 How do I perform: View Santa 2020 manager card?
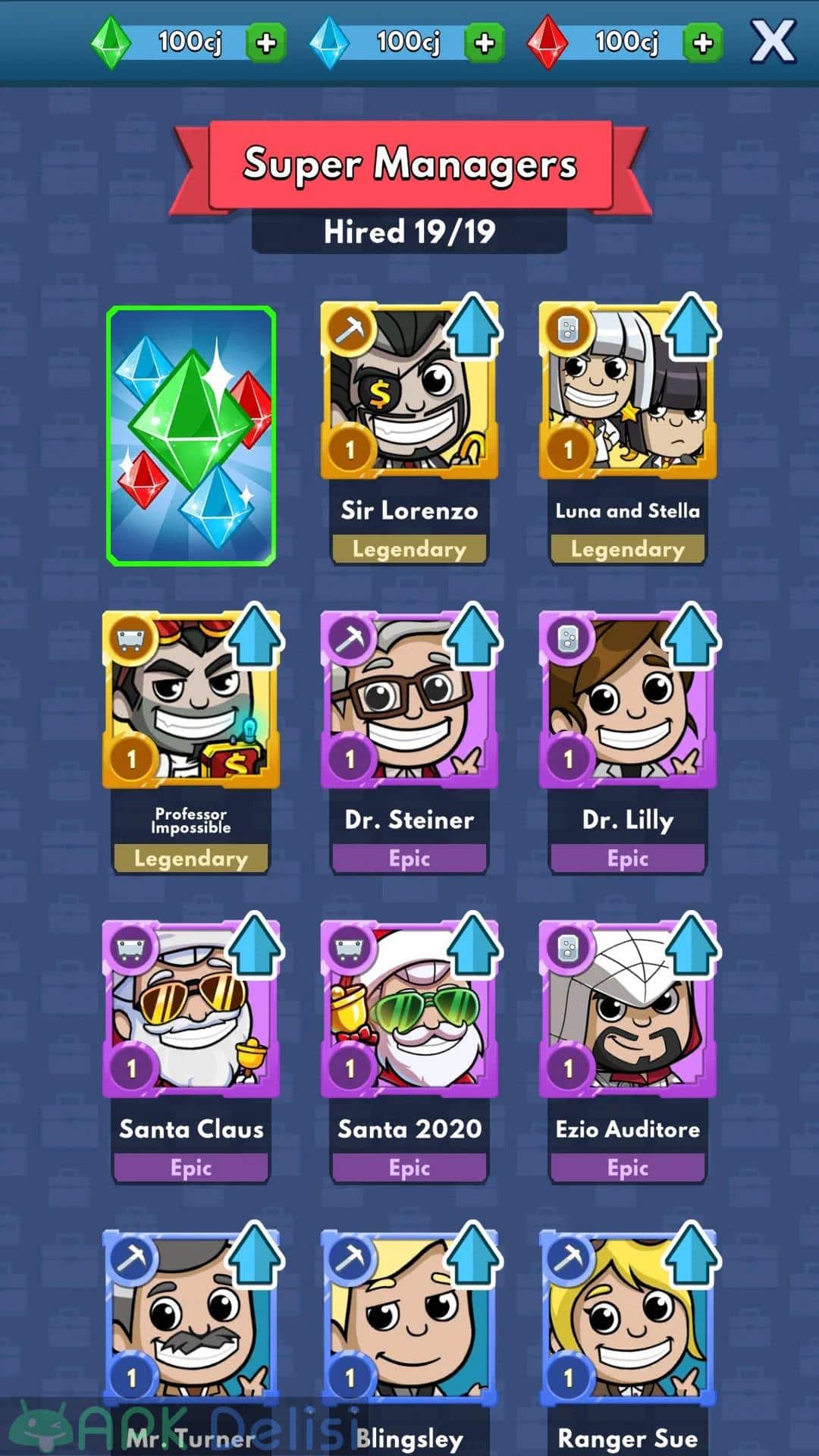409,1051
